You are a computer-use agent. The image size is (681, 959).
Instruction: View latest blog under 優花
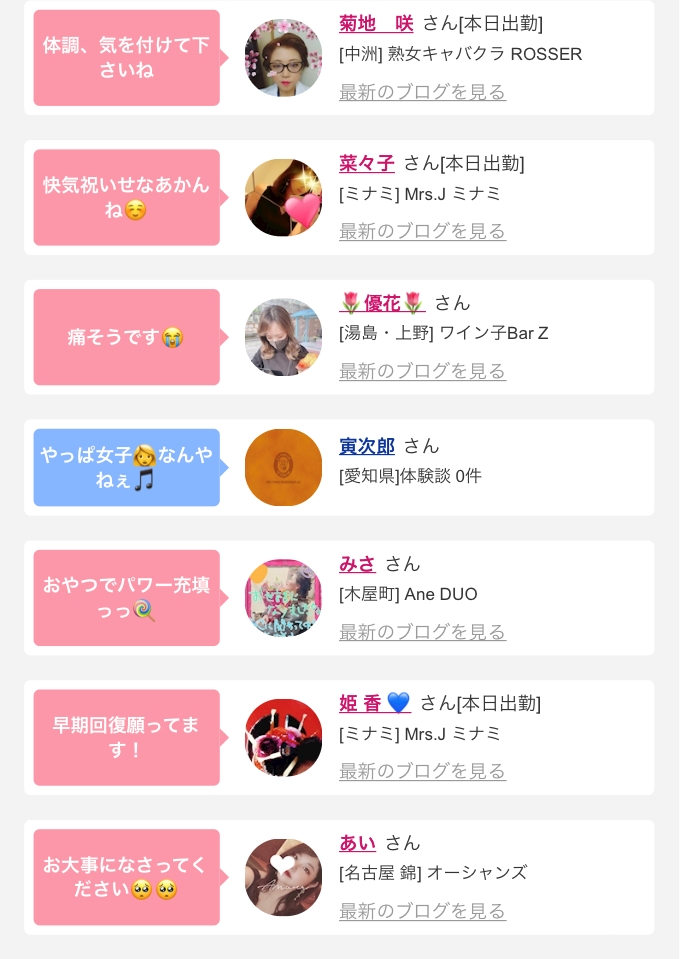pos(422,371)
